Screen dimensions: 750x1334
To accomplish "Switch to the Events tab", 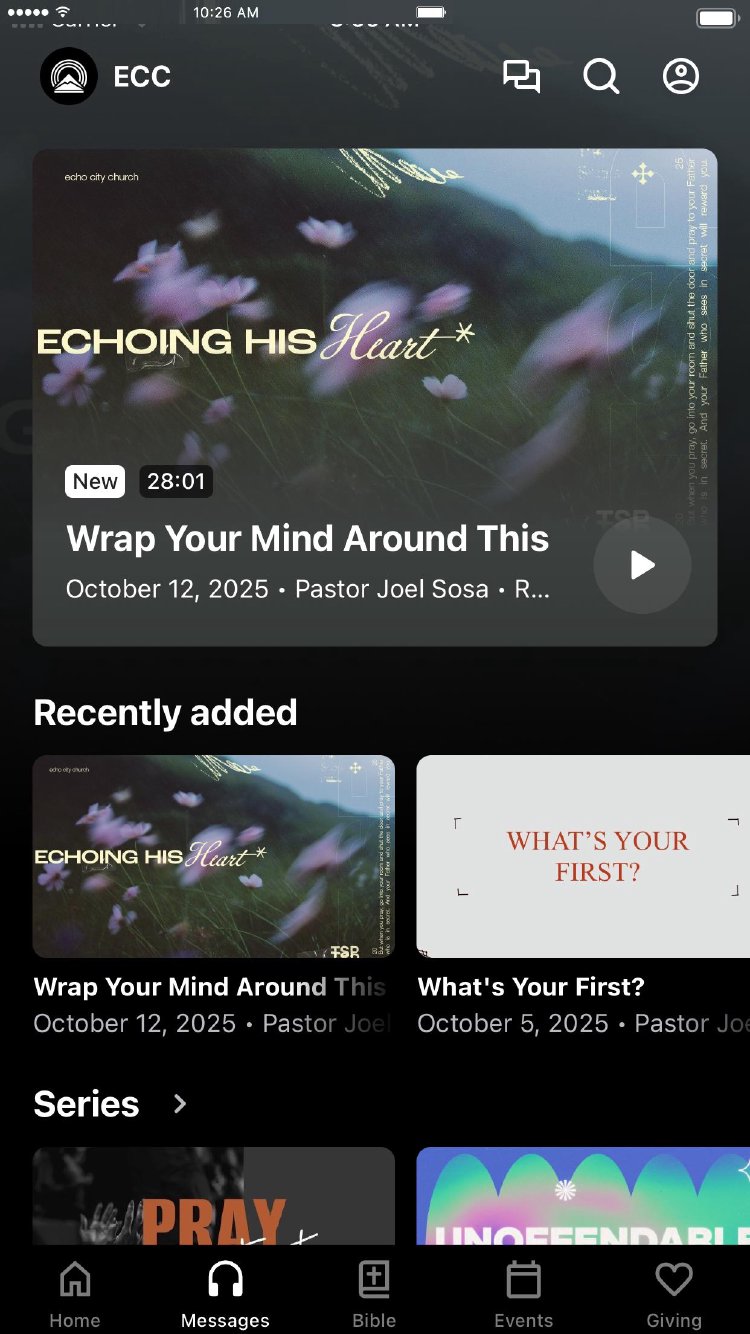I will [x=523, y=1294].
